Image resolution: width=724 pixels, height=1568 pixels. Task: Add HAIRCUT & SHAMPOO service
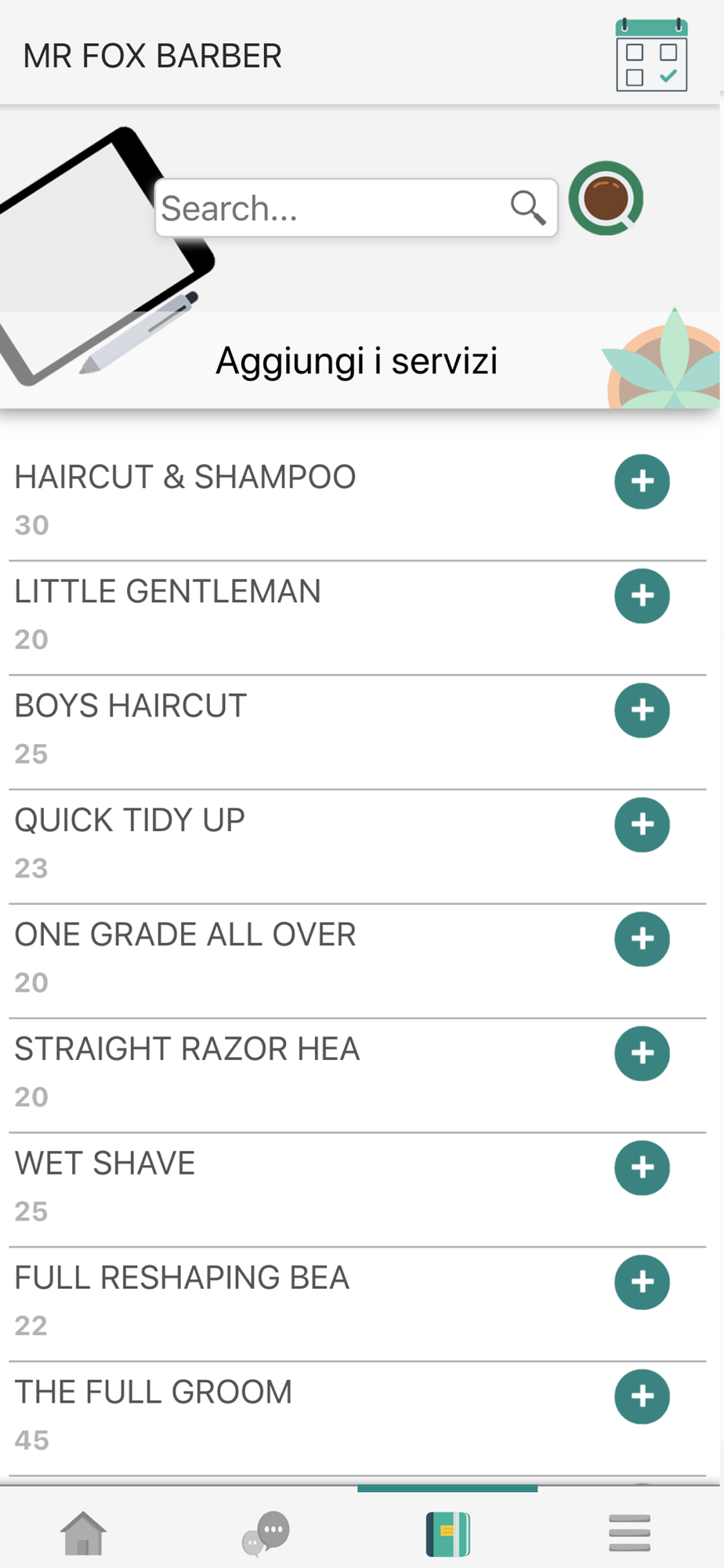click(x=642, y=481)
